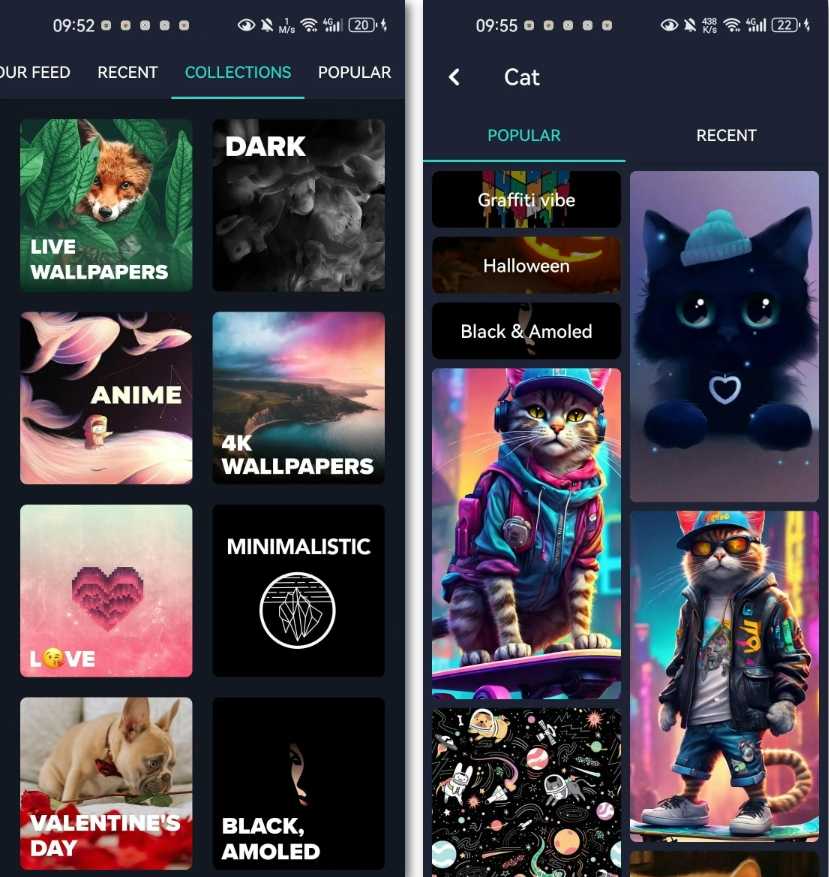
Task: Open the black kitten with beanie wallpaper
Action: point(724,336)
